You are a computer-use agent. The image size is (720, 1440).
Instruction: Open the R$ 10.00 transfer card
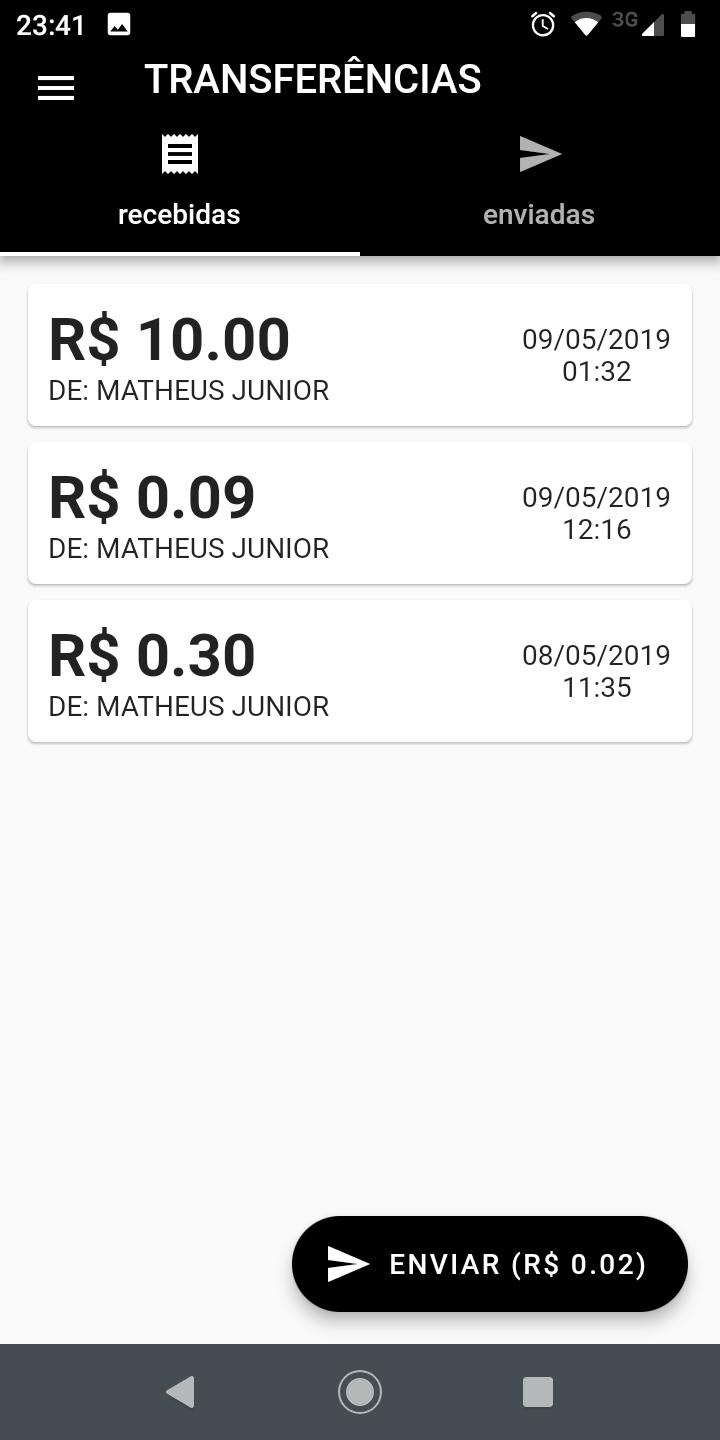click(360, 355)
